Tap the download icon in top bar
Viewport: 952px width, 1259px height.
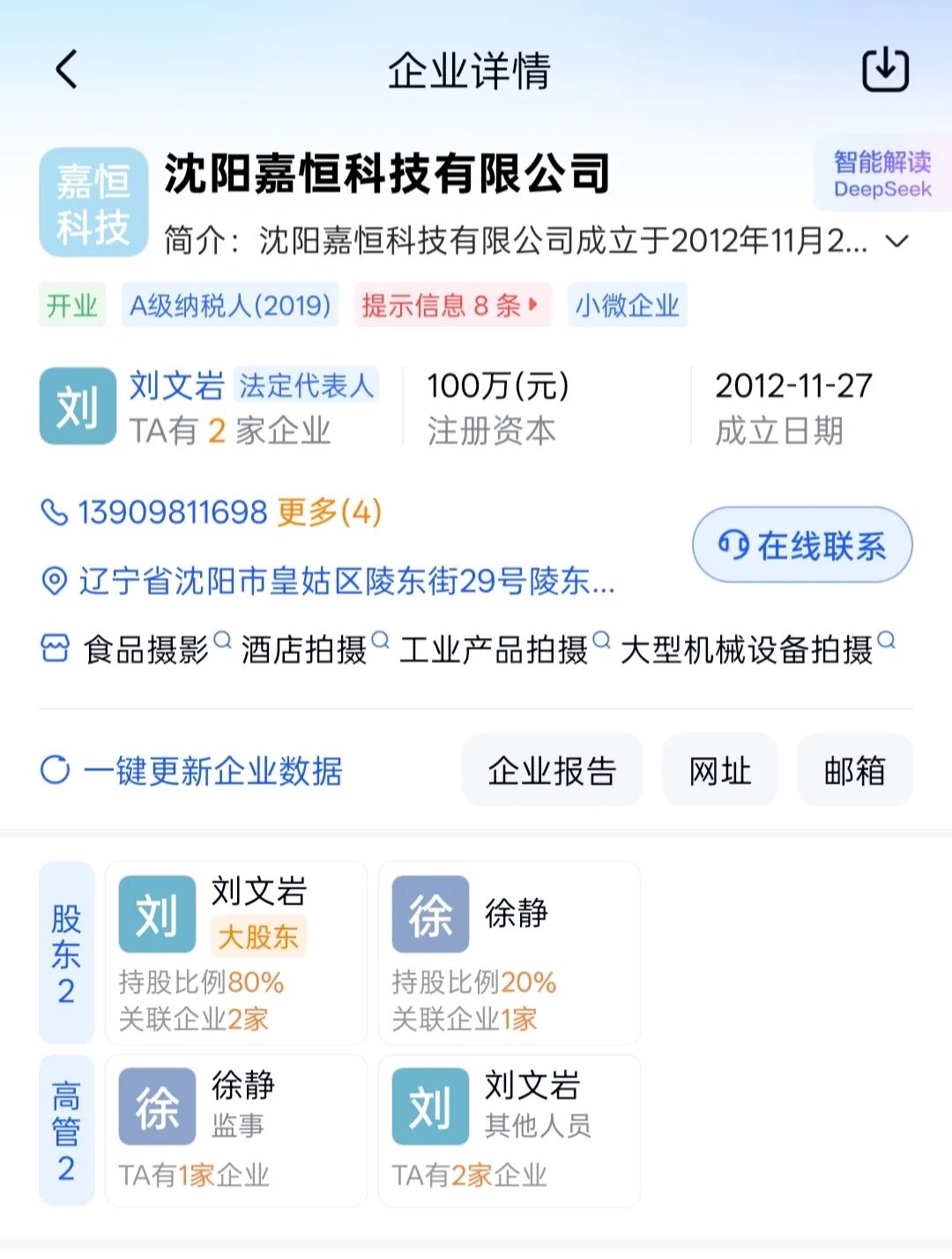tap(884, 70)
